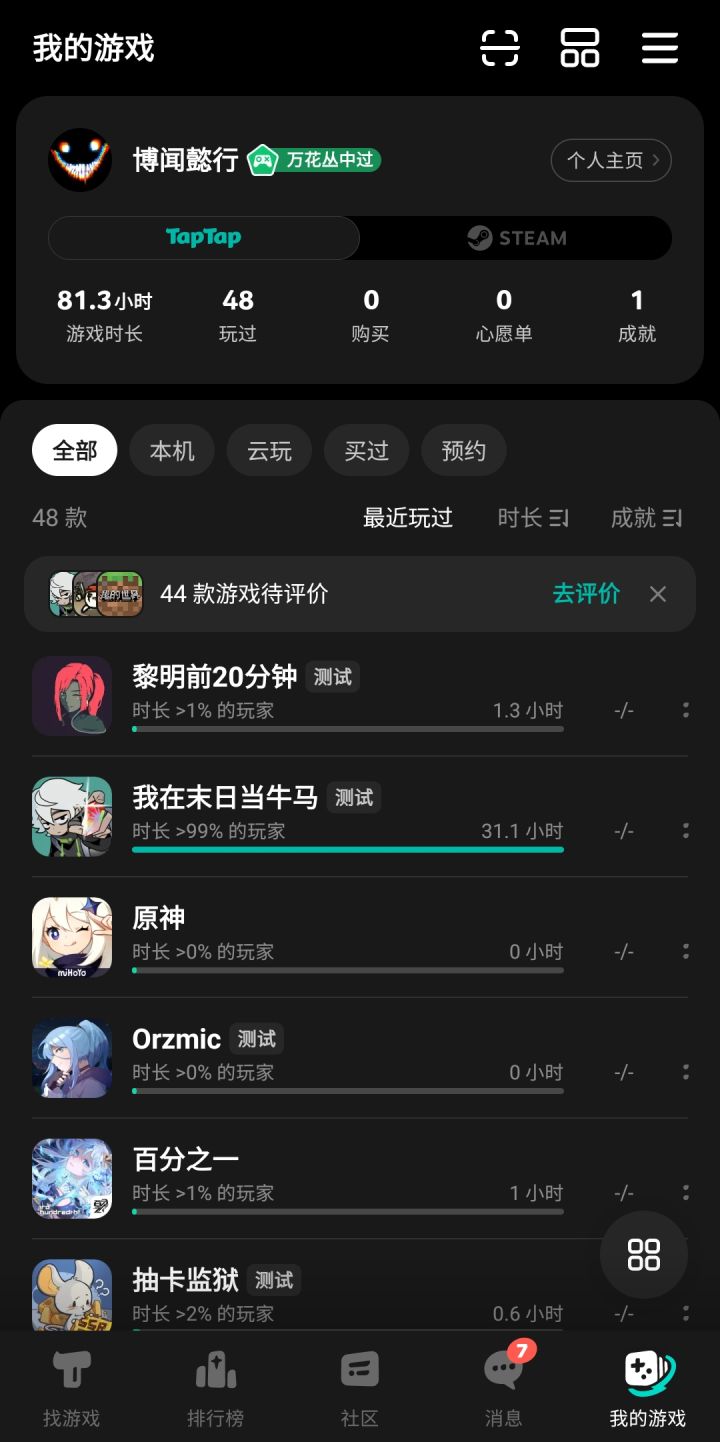Tap 去评价 to review pending games
Image resolution: width=720 pixels, height=1442 pixels.
(x=586, y=594)
